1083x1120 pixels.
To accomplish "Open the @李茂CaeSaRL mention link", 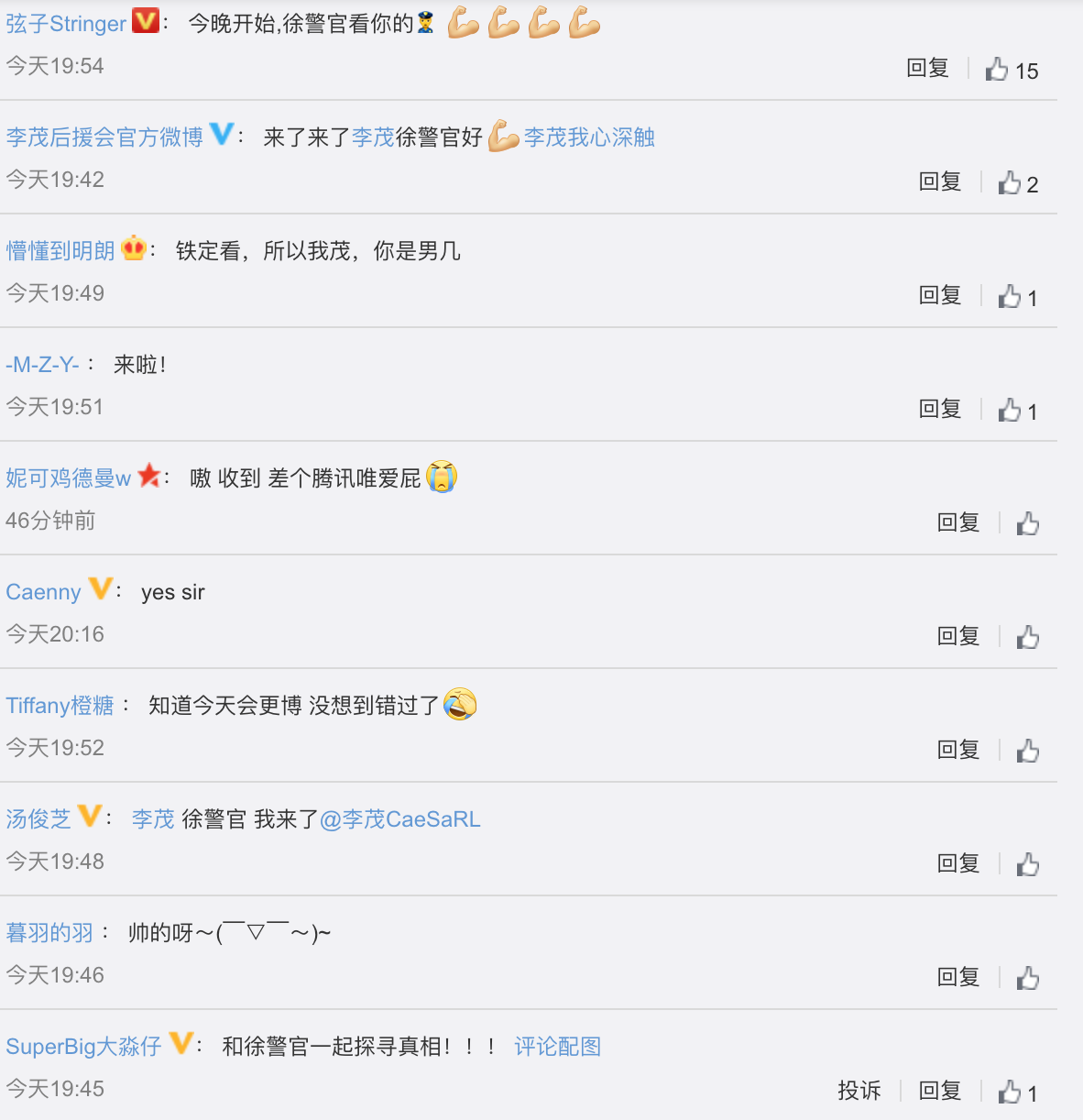I will point(400,819).
